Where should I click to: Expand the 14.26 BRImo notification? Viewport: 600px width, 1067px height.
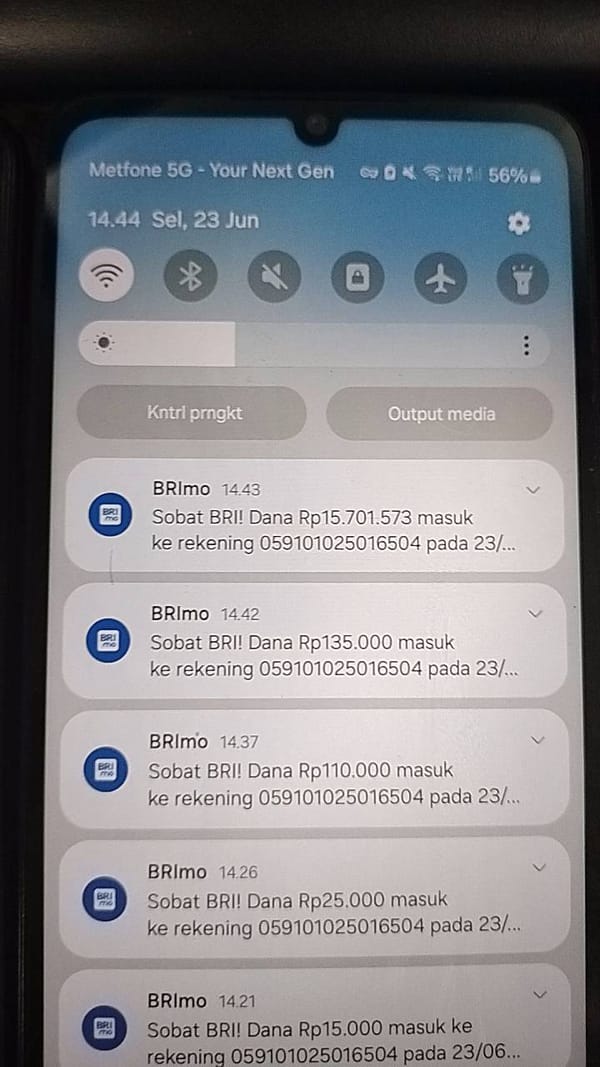[539, 868]
